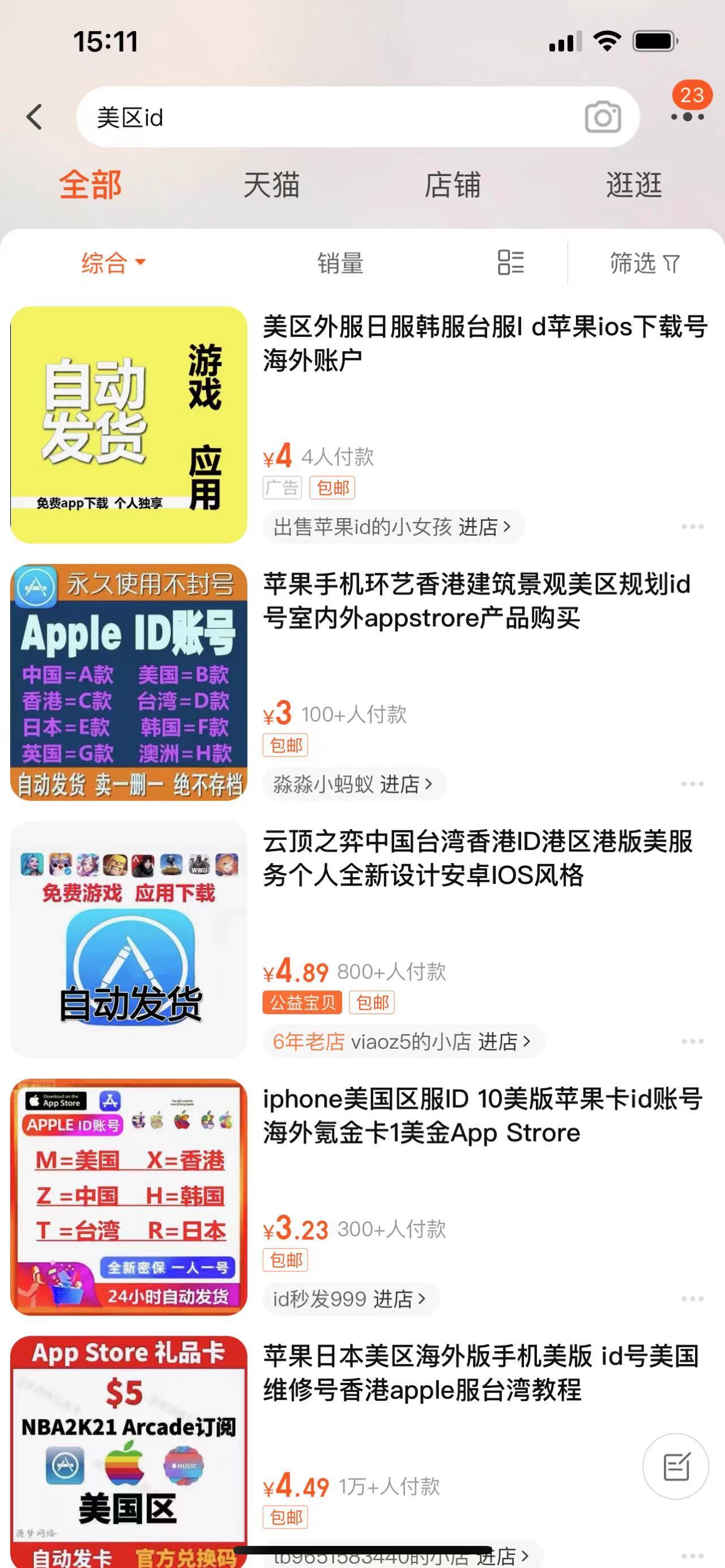The width and height of the screenshot is (725, 1568).
Task: Toggle the list/grid layout icon
Action: click(510, 263)
